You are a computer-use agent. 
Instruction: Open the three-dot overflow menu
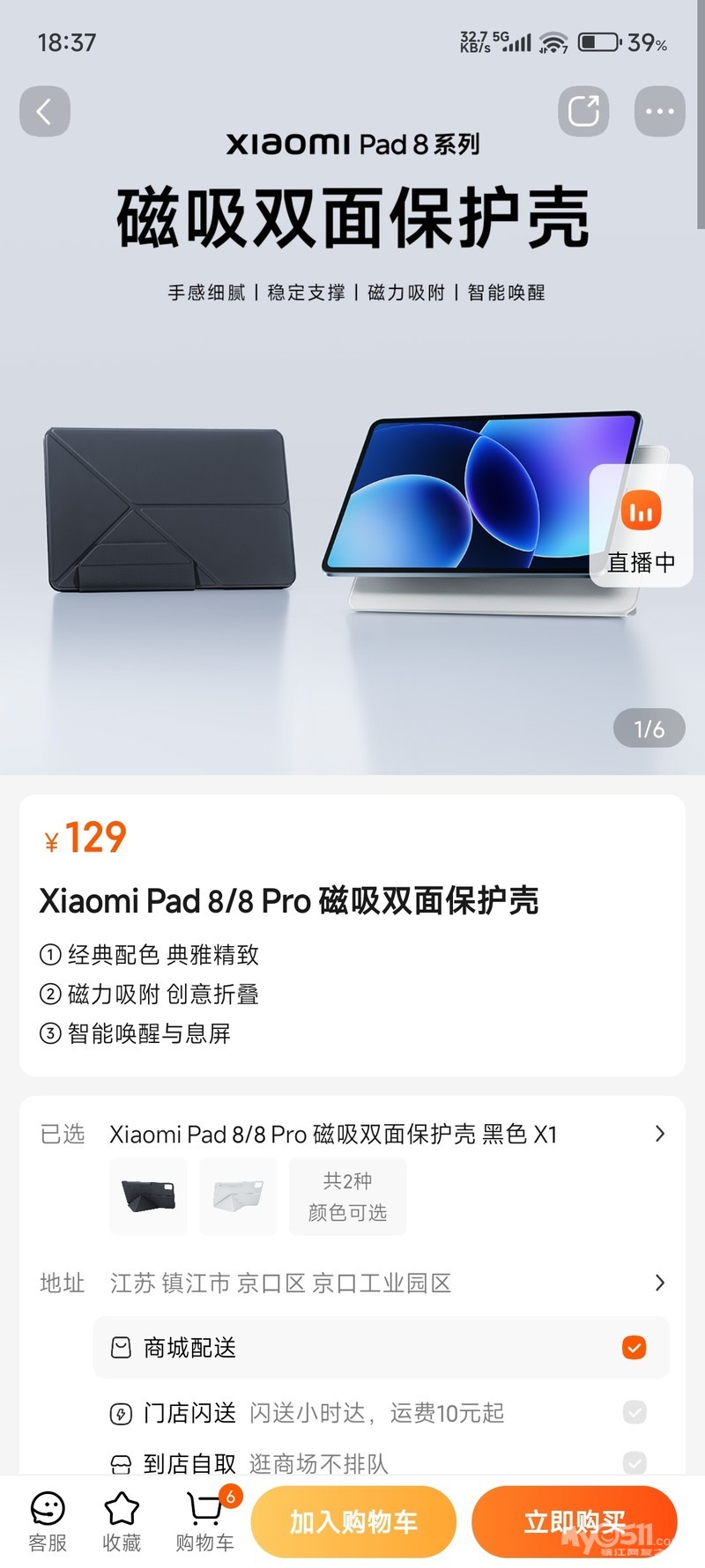tap(659, 112)
